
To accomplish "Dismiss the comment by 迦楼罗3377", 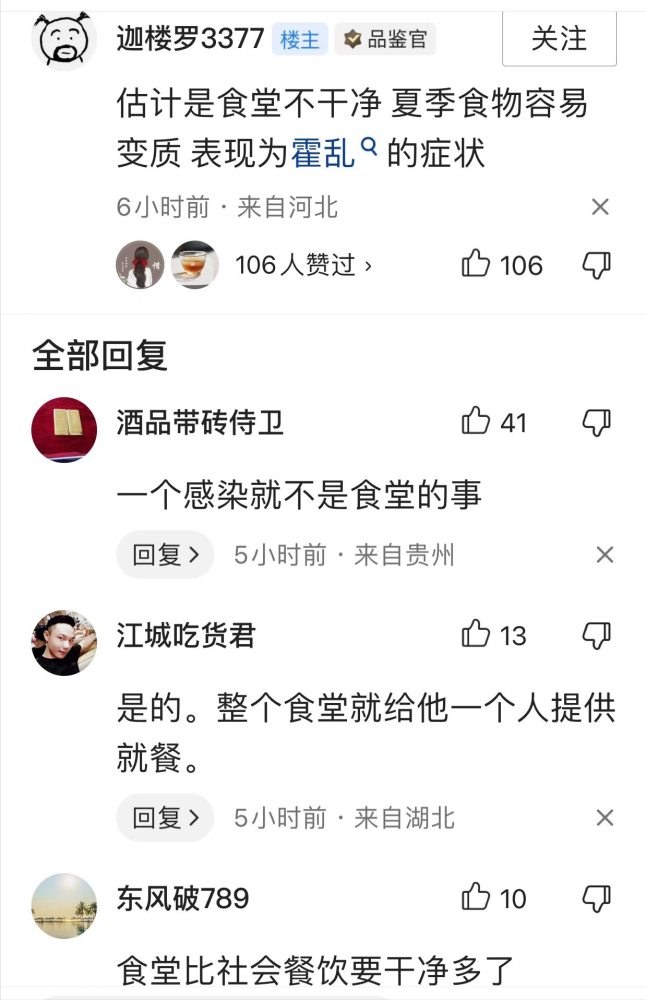I will click(x=600, y=207).
